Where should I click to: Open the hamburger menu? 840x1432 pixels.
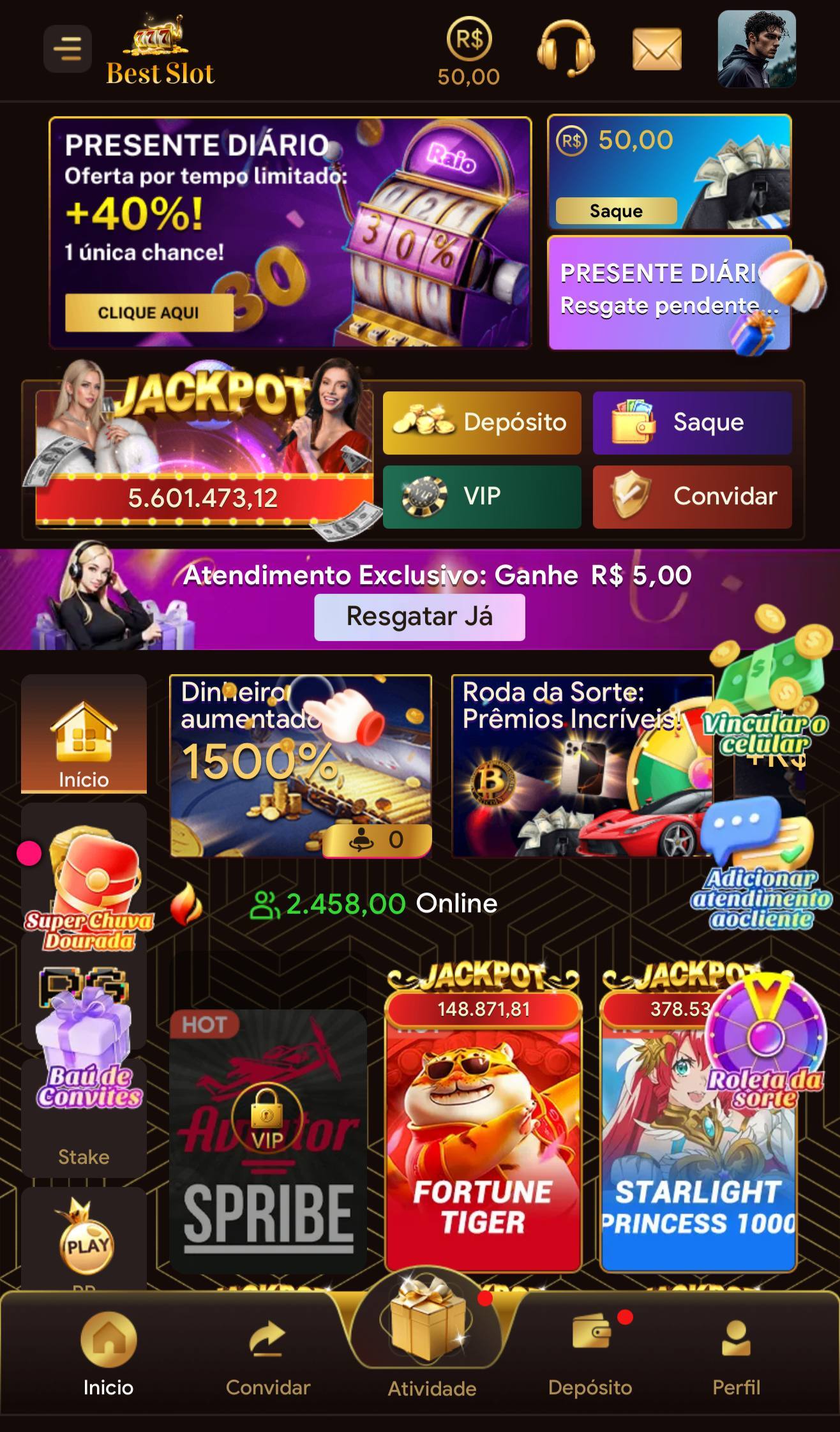point(66,49)
